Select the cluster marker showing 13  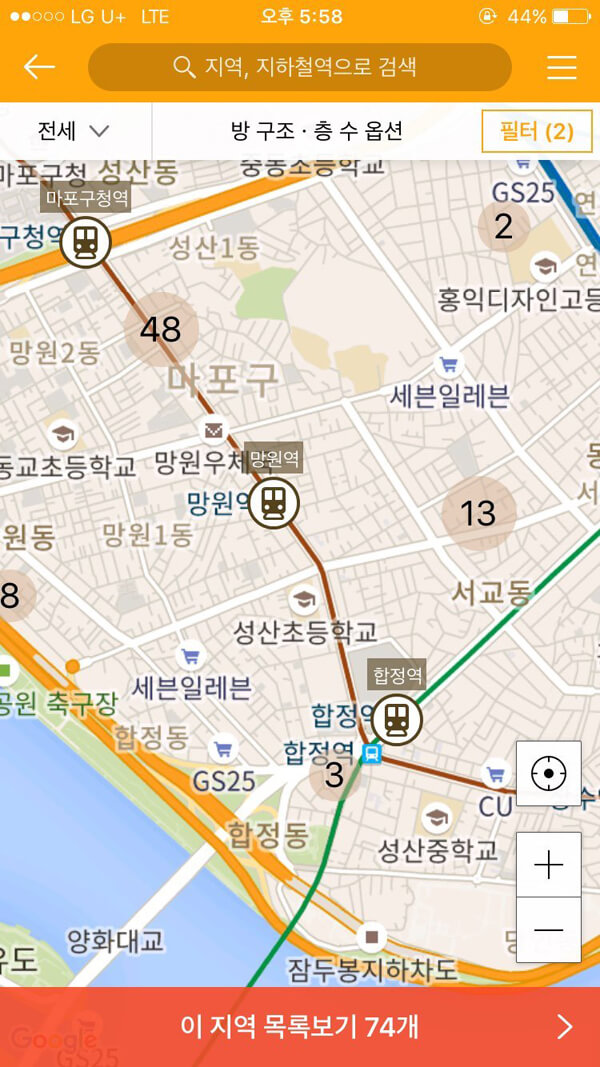tap(478, 513)
